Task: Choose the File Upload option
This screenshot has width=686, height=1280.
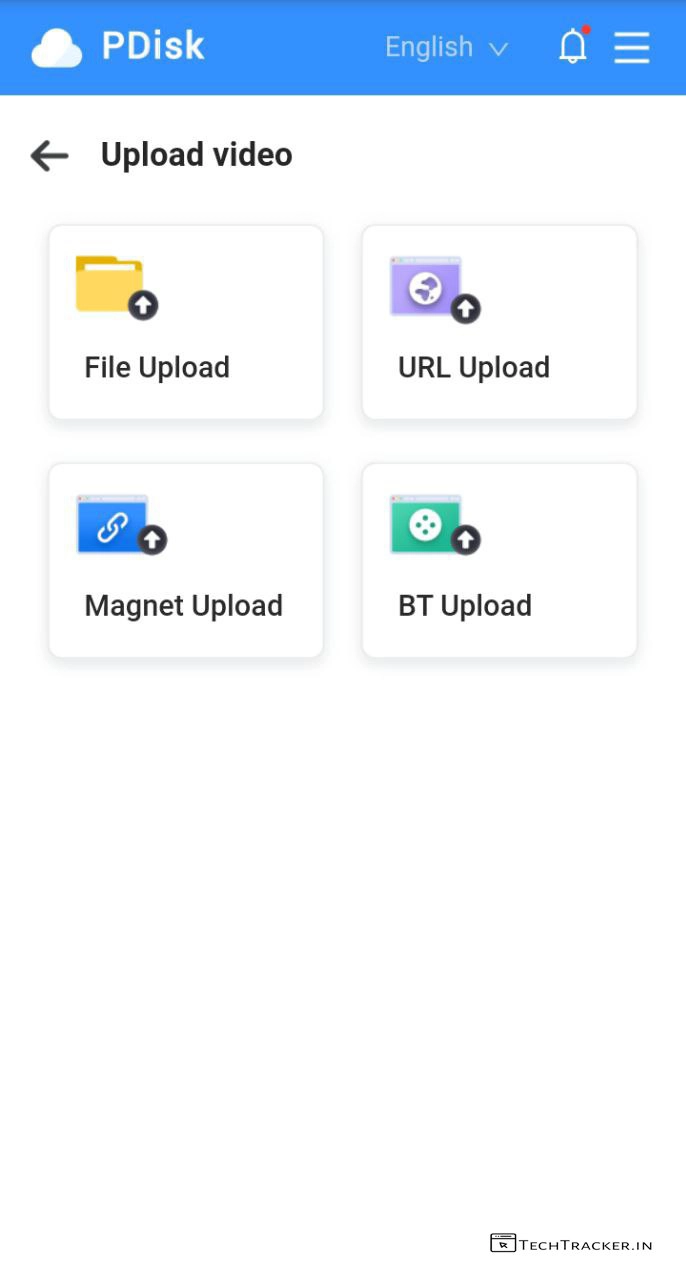Action: click(x=186, y=321)
